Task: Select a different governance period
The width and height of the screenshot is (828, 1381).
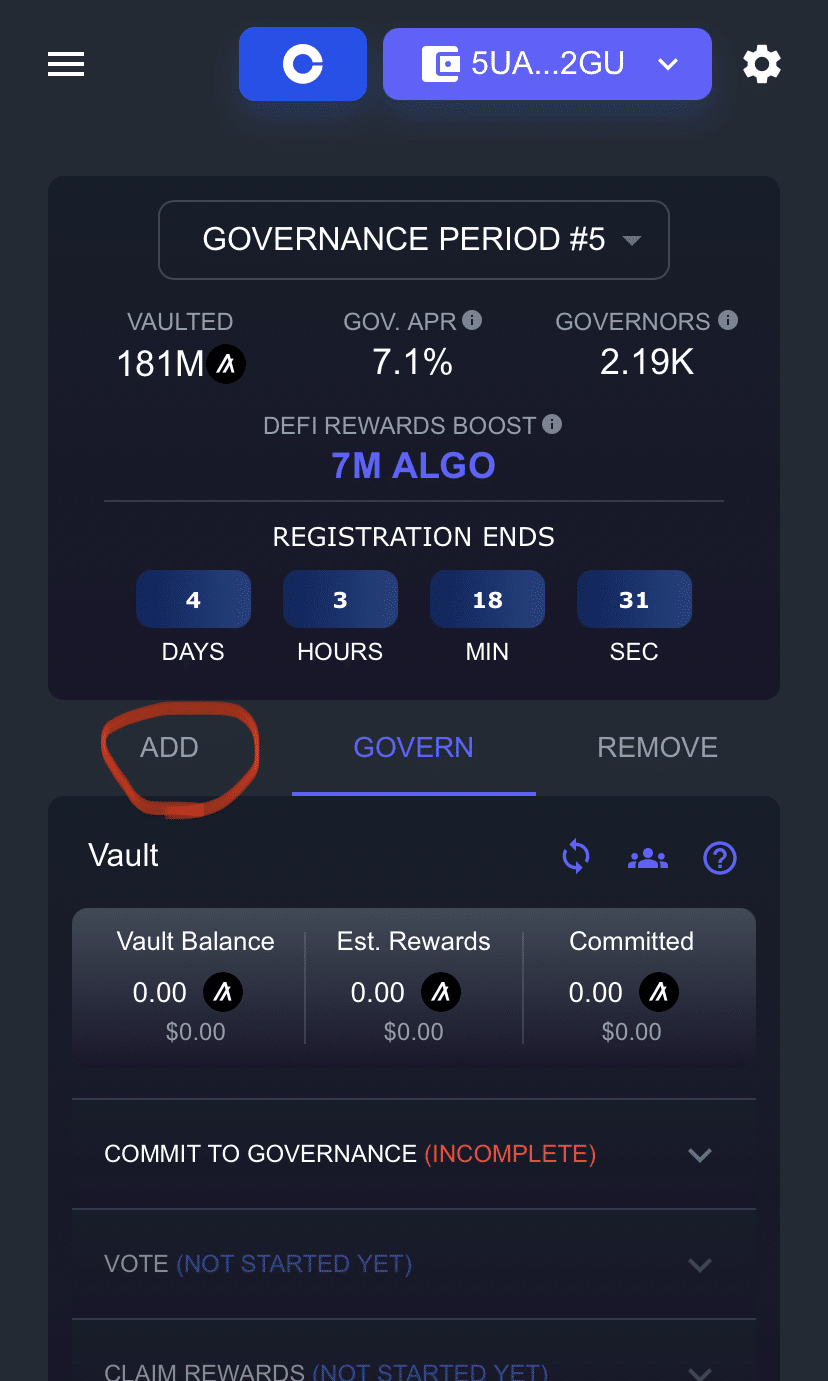Action: pyautogui.click(x=414, y=240)
